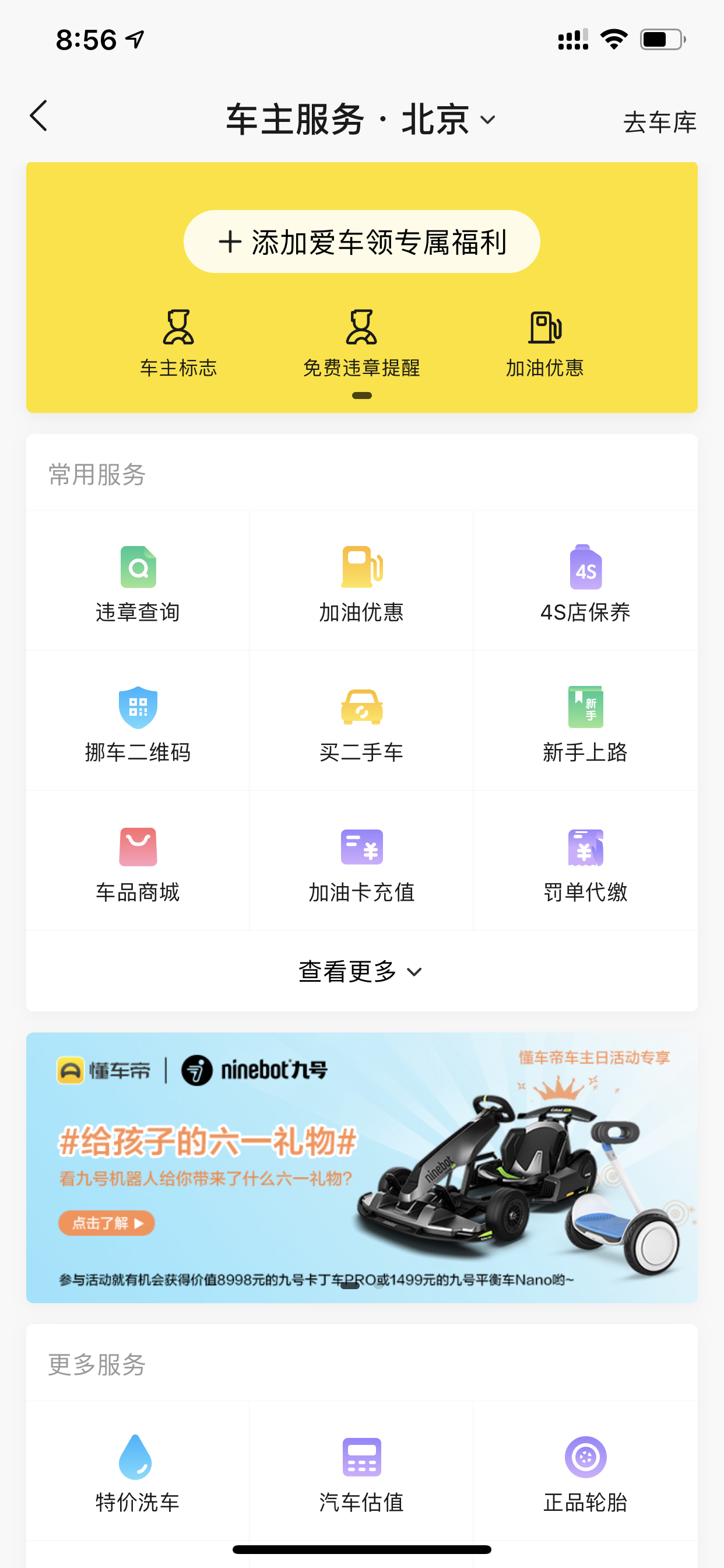The height and width of the screenshot is (1568, 724).
Task: Select 免费违章提醒 in the yellow card
Action: (x=361, y=344)
